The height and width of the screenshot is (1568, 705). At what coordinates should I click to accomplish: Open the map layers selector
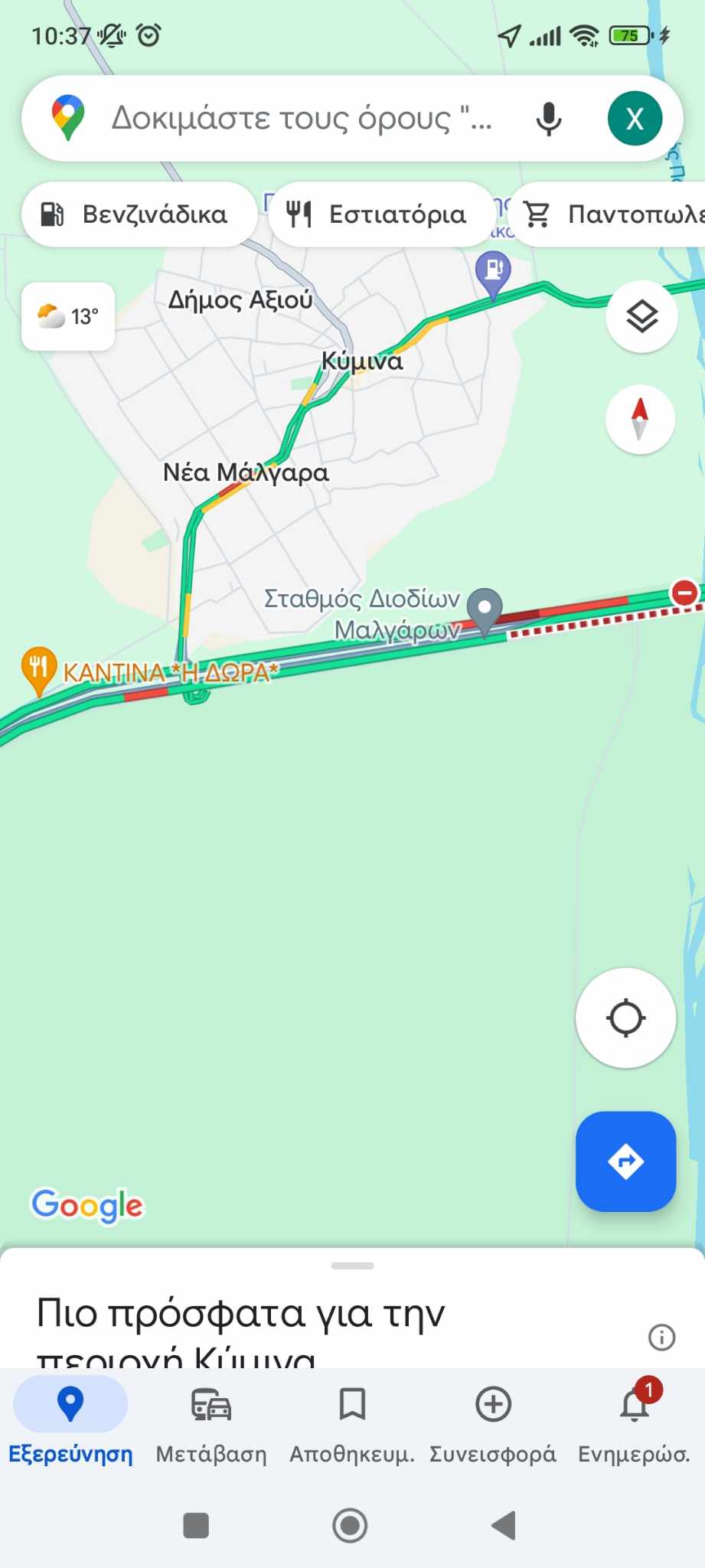pos(641,316)
